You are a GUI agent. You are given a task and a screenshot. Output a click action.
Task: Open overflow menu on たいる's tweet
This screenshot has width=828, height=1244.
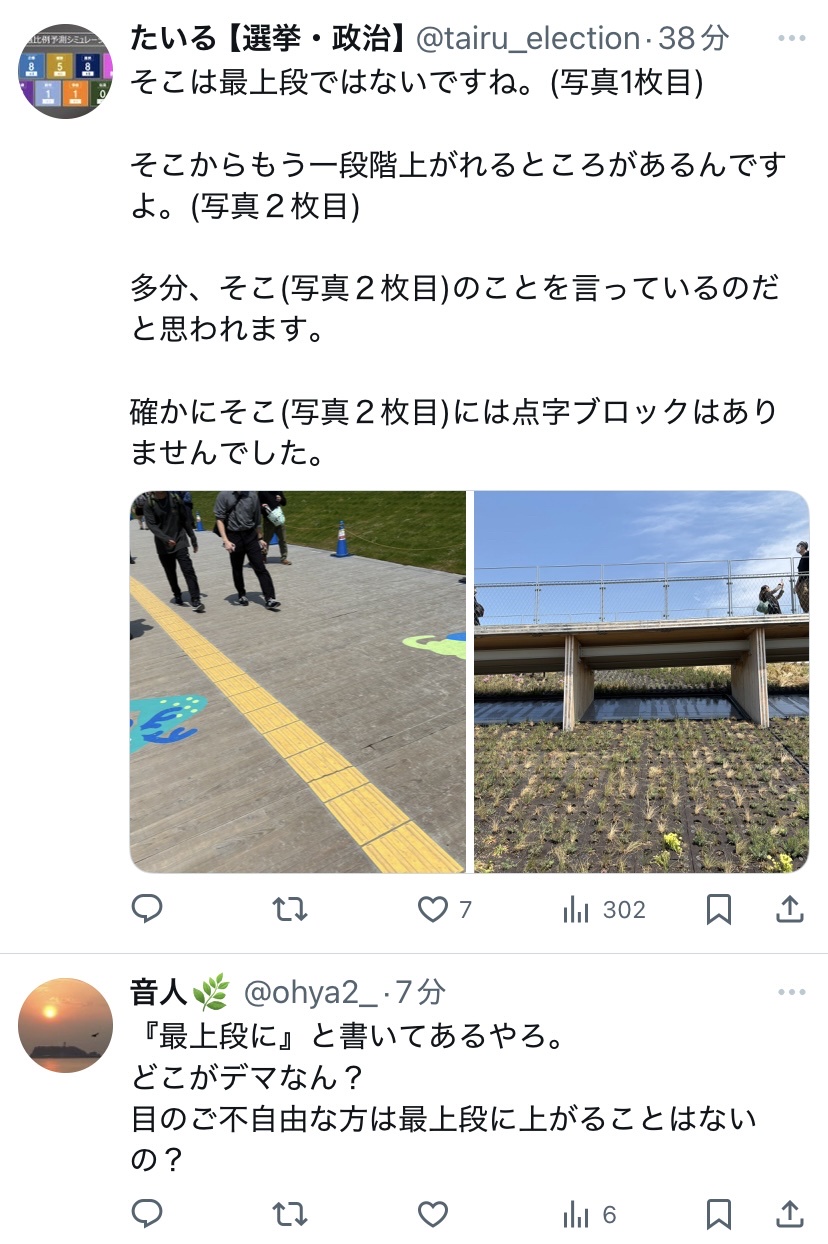[x=791, y=38]
